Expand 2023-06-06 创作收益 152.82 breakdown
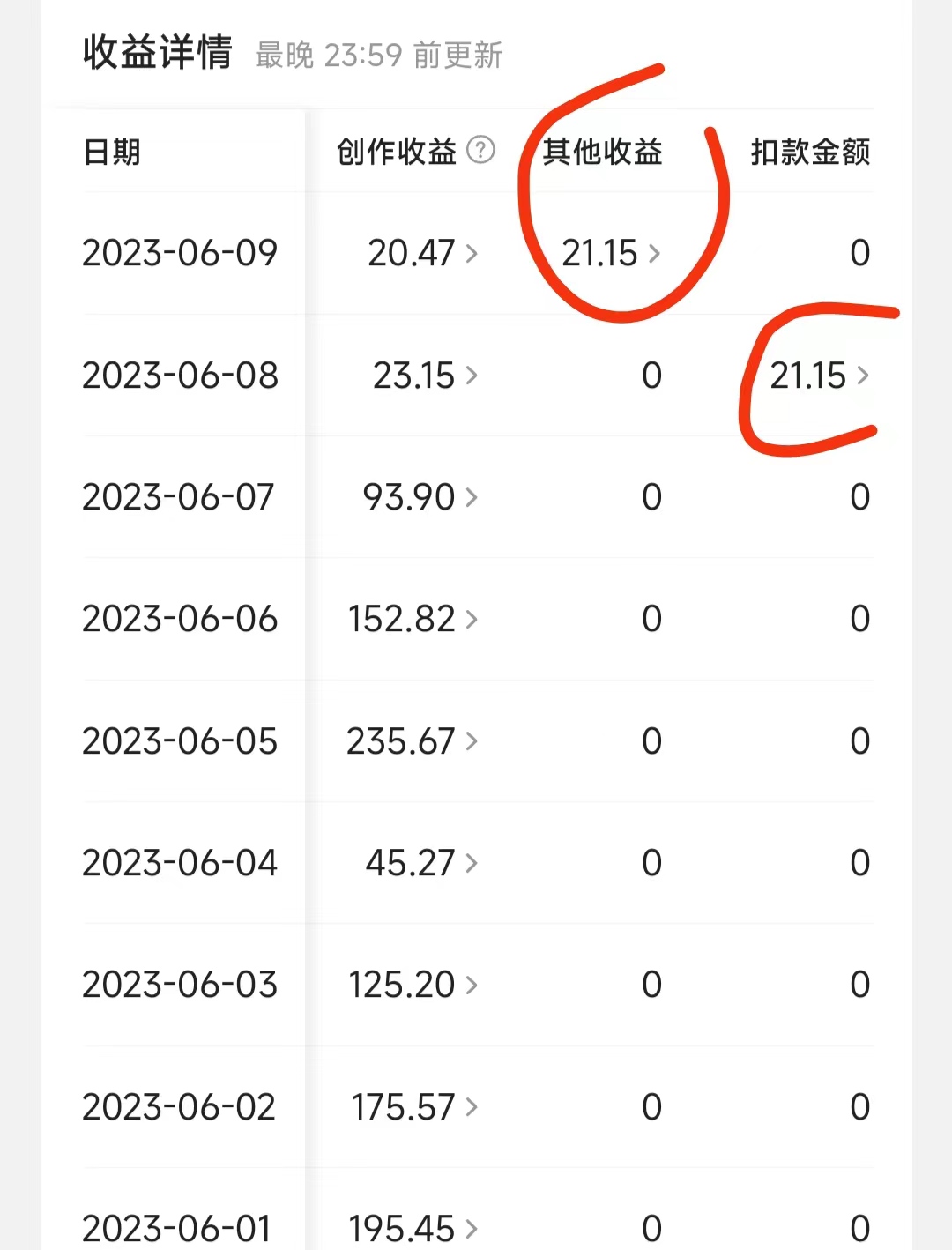952x1250 pixels. 413,619
